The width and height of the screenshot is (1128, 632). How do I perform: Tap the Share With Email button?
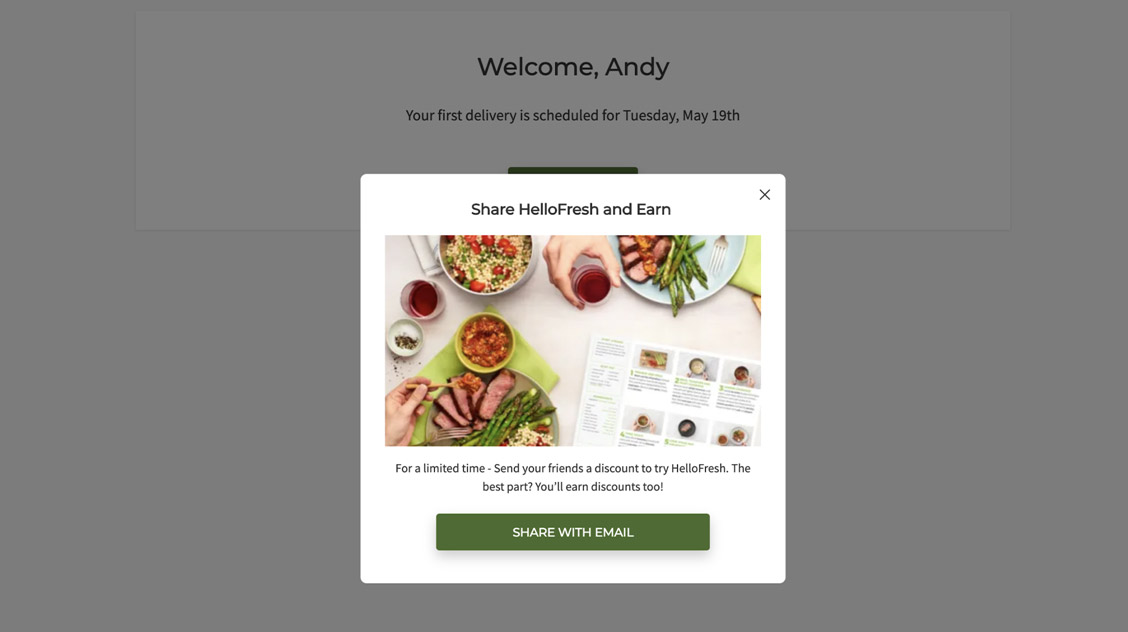[x=572, y=532]
